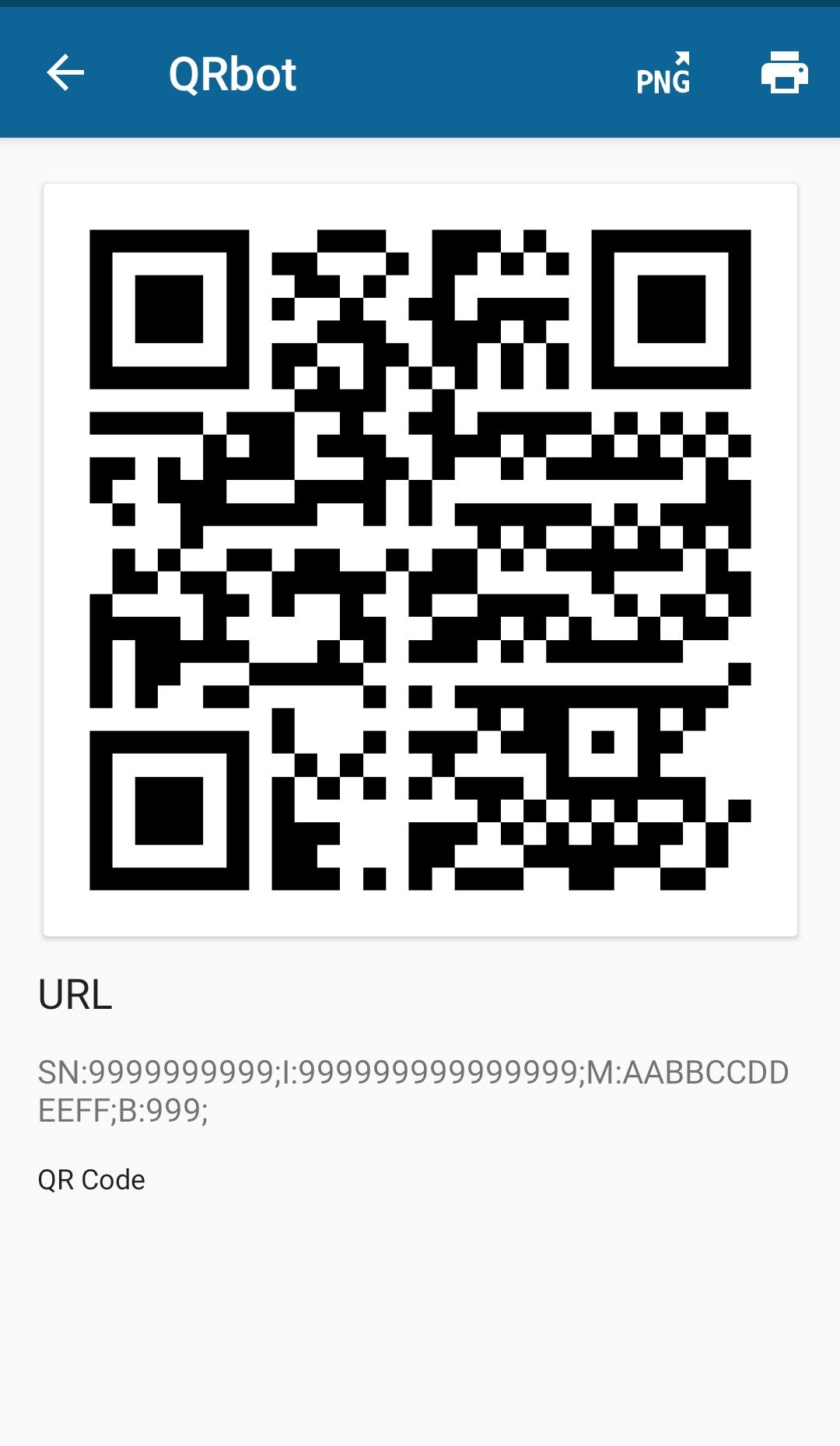
Task: Print the QR code
Action: 784,73
